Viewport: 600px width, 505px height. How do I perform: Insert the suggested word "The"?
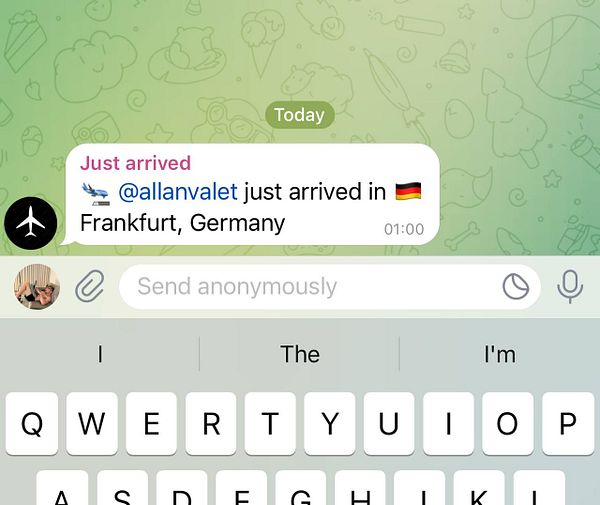click(300, 354)
